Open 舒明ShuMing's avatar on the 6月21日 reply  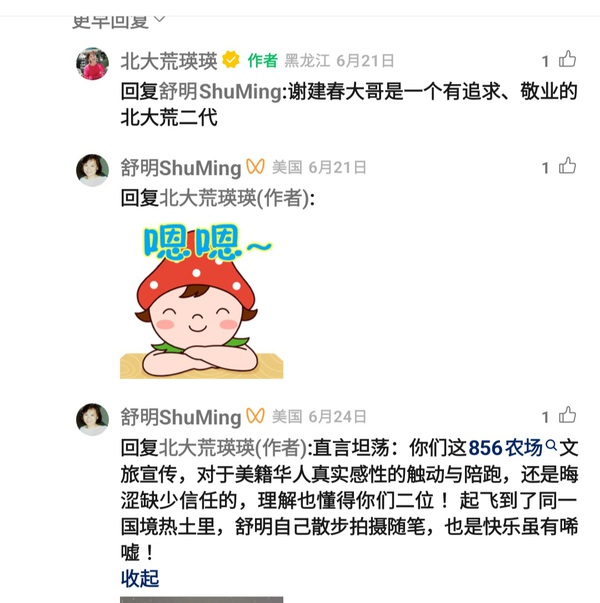pos(92,170)
